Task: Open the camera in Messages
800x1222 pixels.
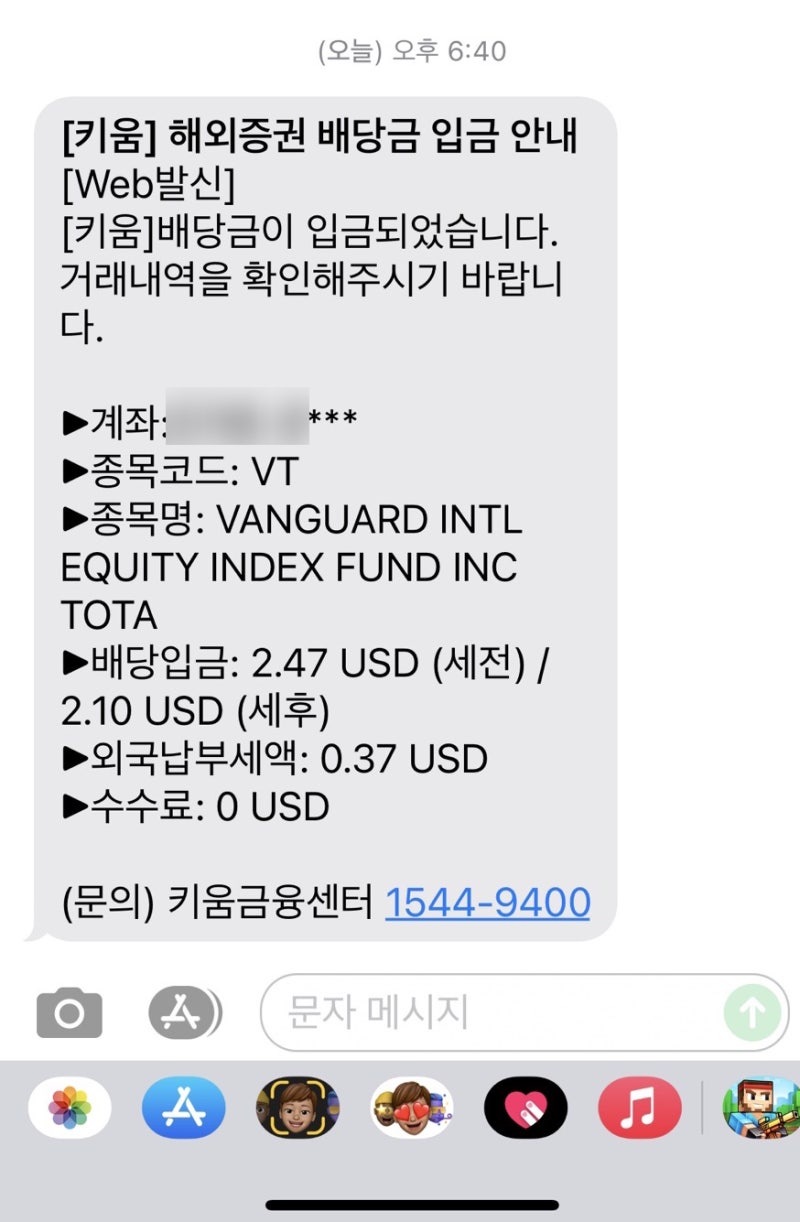Action: point(69,1010)
